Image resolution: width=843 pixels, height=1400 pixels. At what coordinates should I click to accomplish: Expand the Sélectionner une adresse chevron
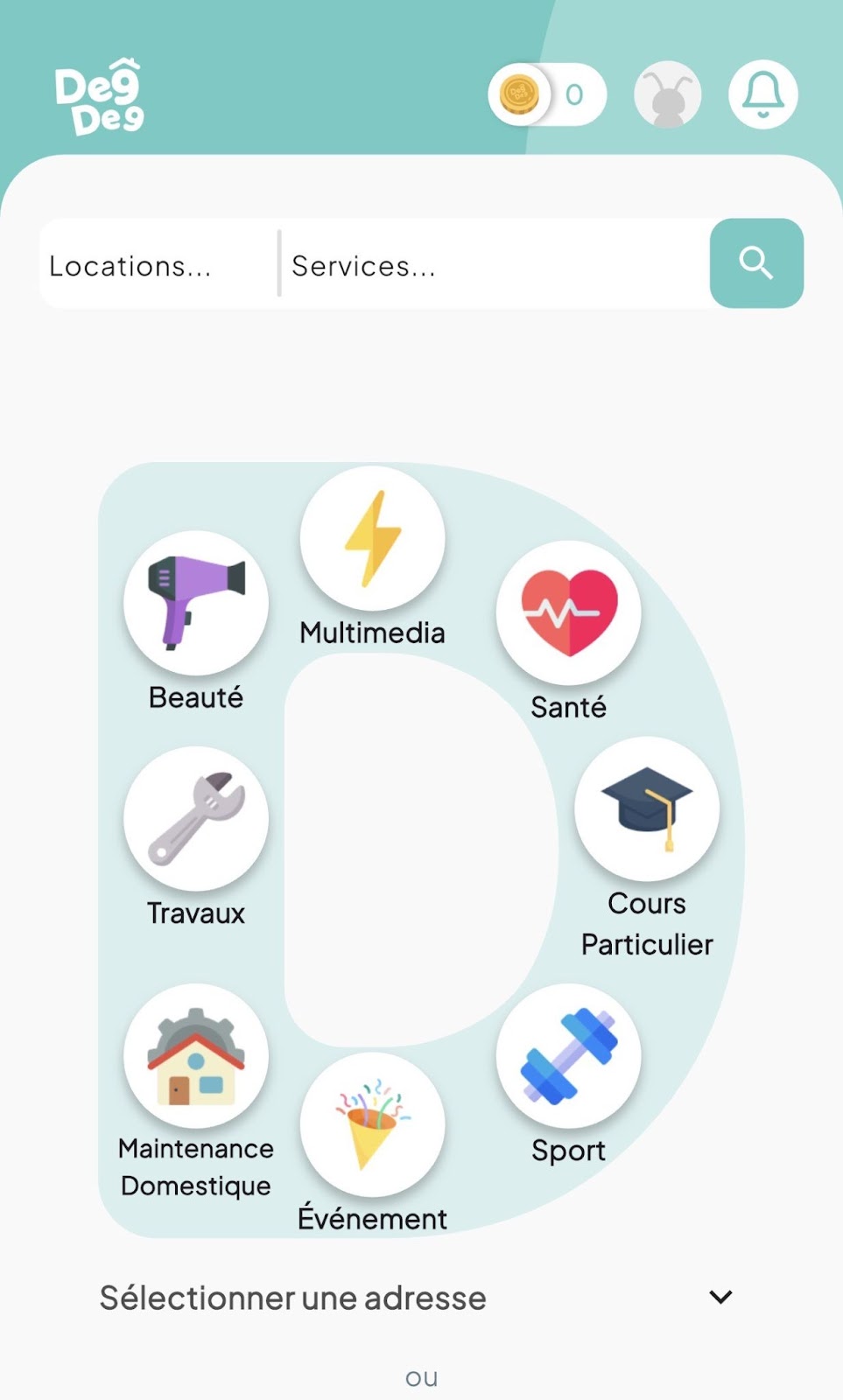pyautogui.click(x=720, y=1298)
